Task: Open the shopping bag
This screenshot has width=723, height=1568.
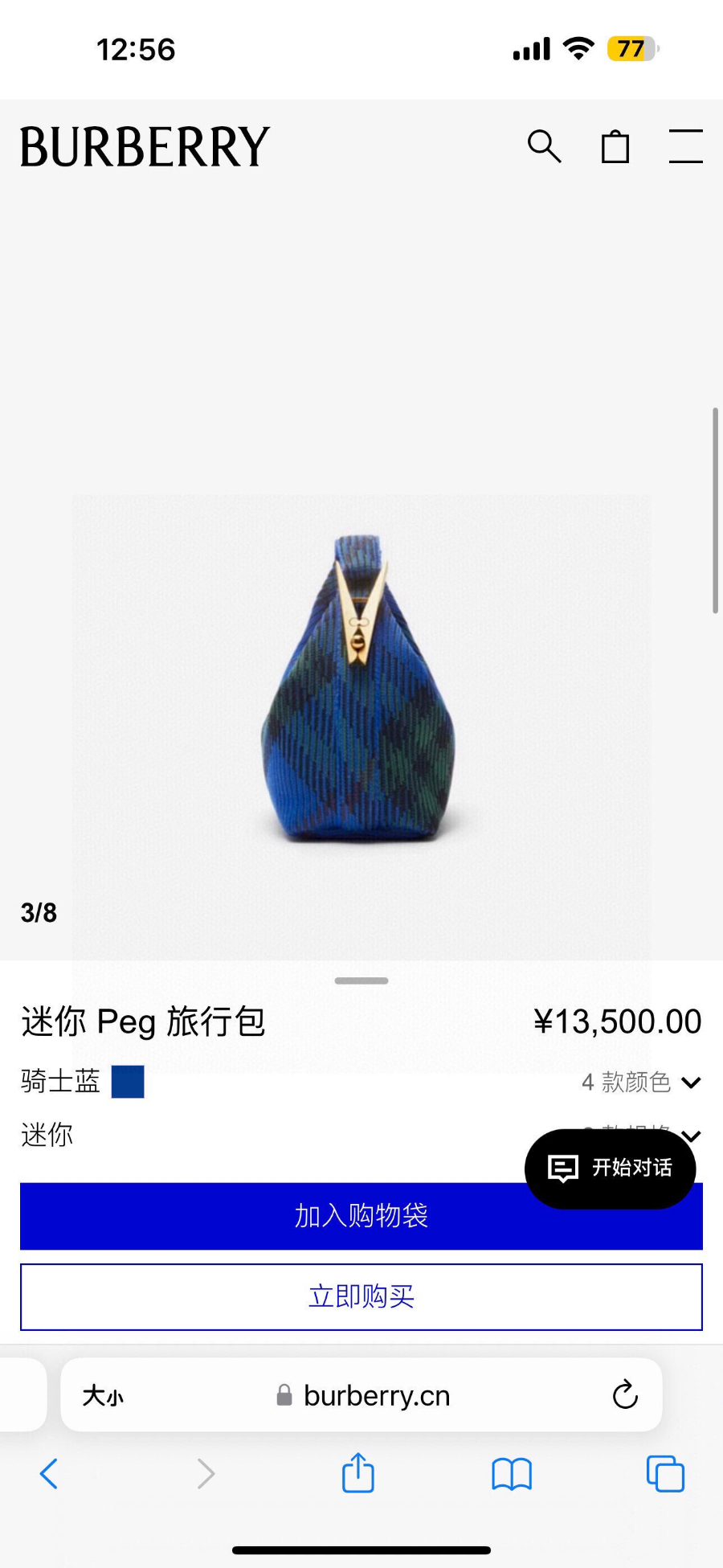Action: click(x=615, y=147)
